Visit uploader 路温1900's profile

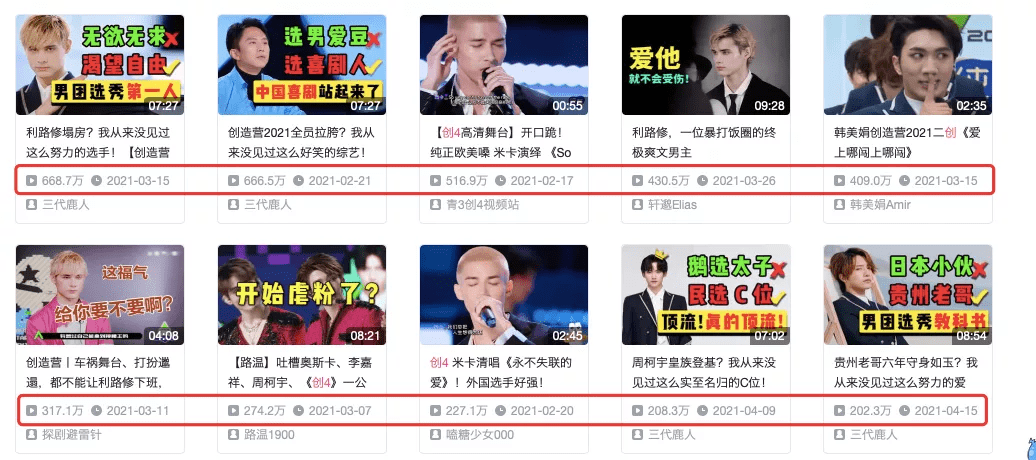coord(269,435)
